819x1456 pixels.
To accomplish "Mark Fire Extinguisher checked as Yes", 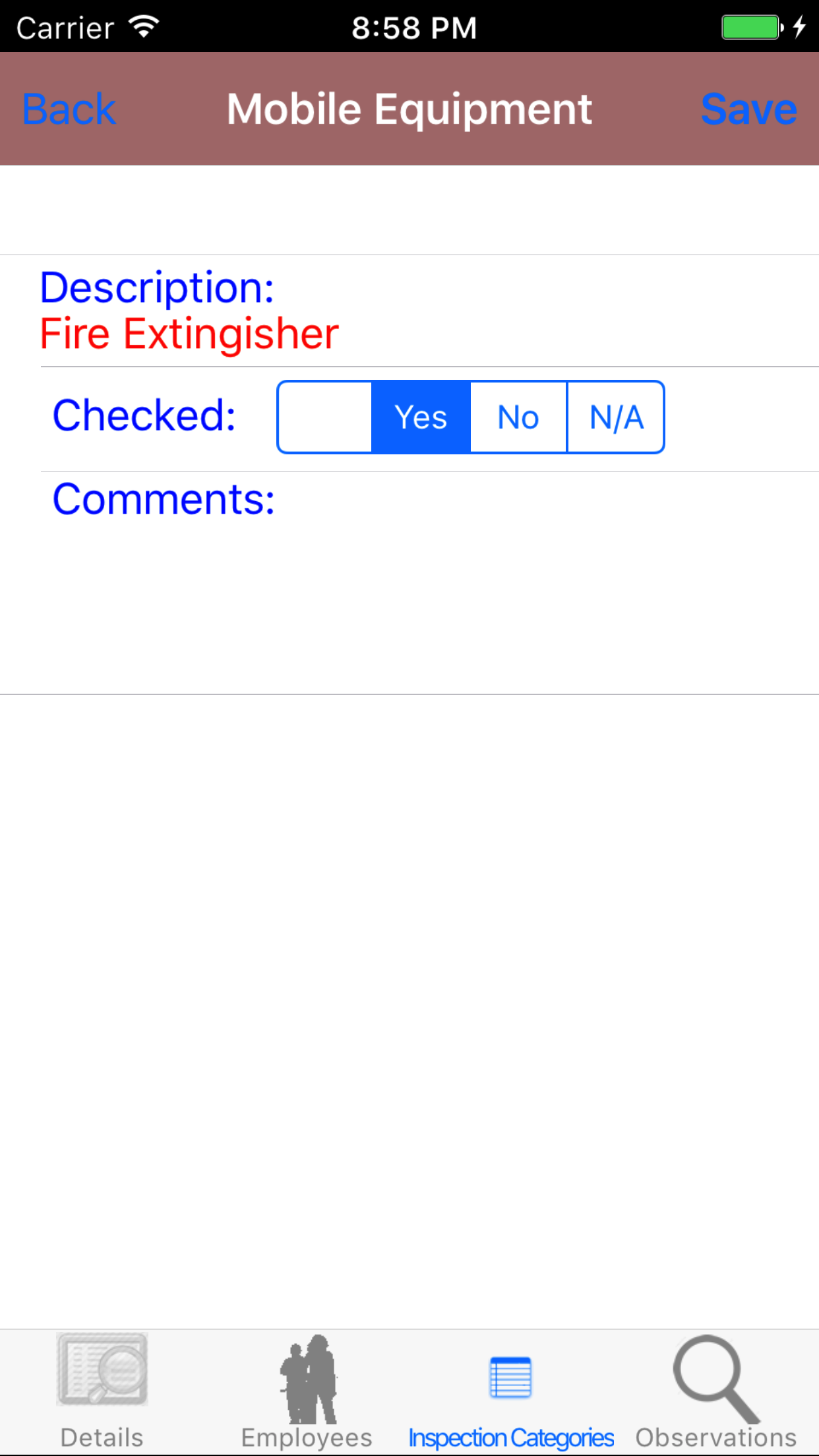I will click(x=421, y=417).
